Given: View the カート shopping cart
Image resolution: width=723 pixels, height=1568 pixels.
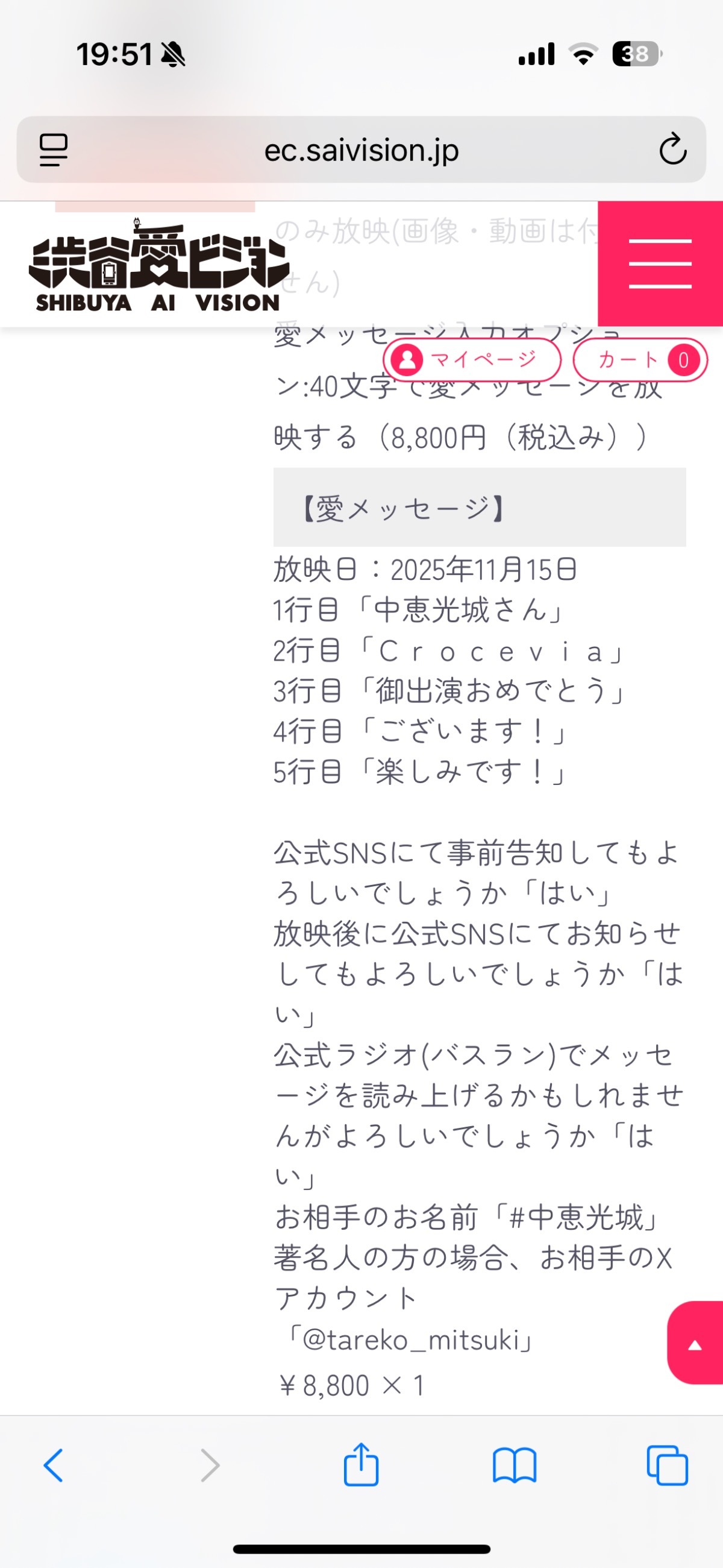Looking at the screenshot, I should coord(640,360).
